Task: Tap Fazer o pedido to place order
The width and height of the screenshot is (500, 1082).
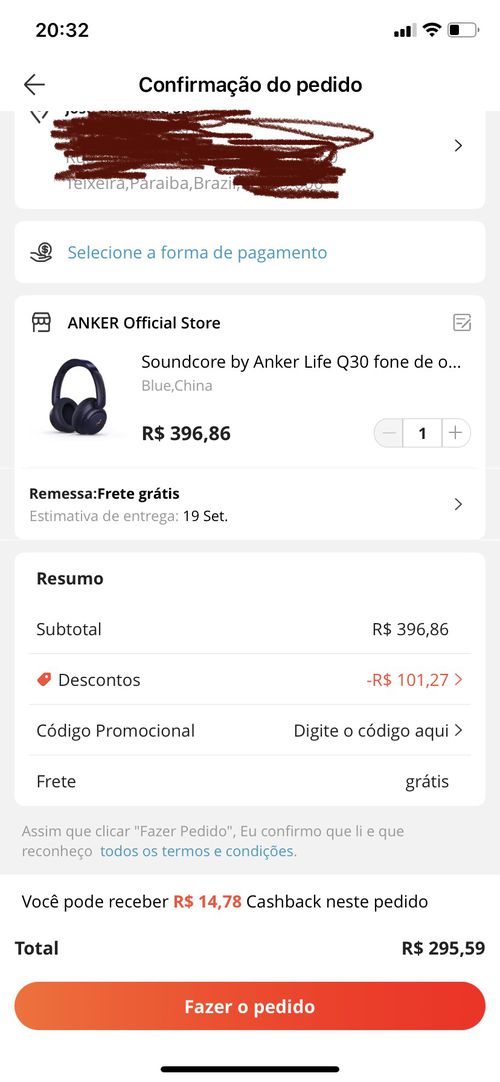Action: coord(250,1007)
